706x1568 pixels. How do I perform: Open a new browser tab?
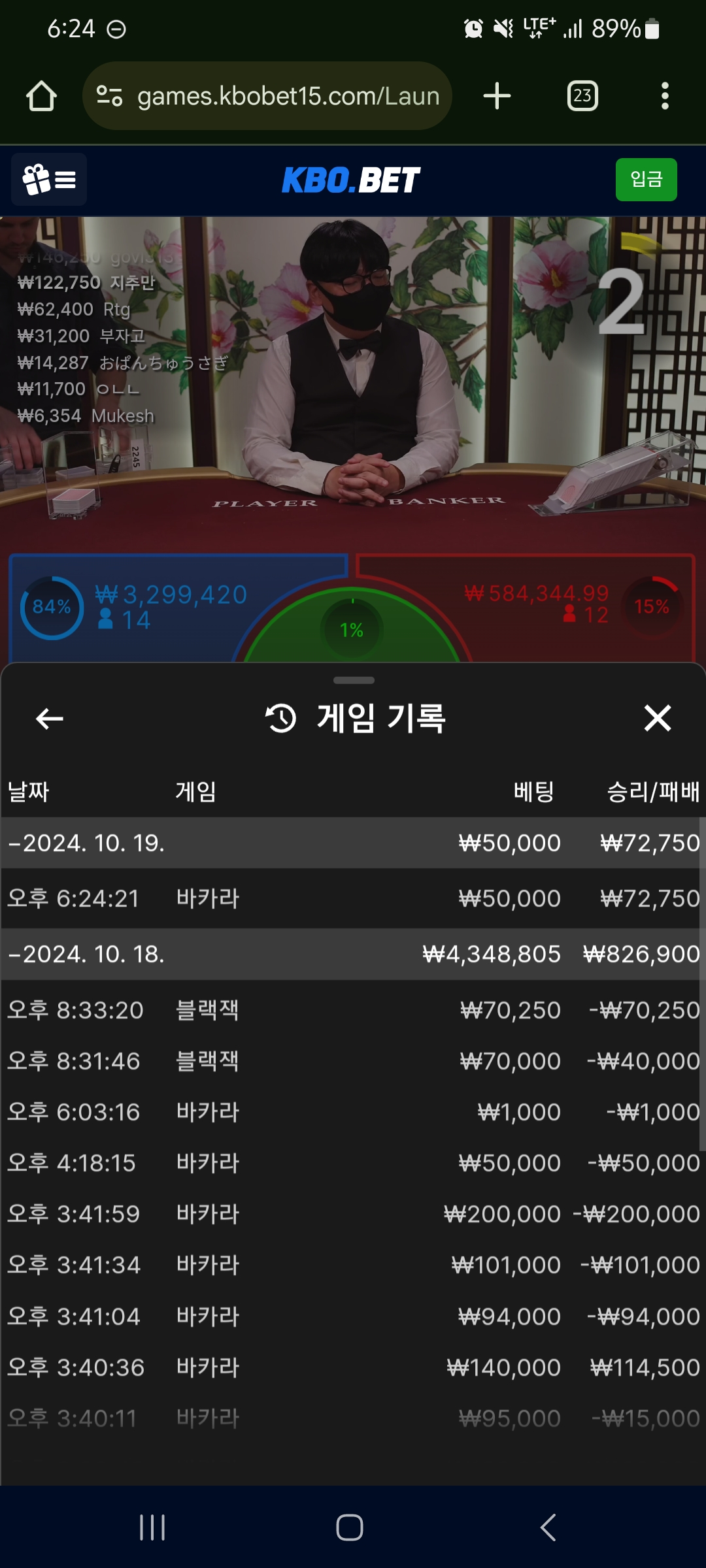click(497, 96)
